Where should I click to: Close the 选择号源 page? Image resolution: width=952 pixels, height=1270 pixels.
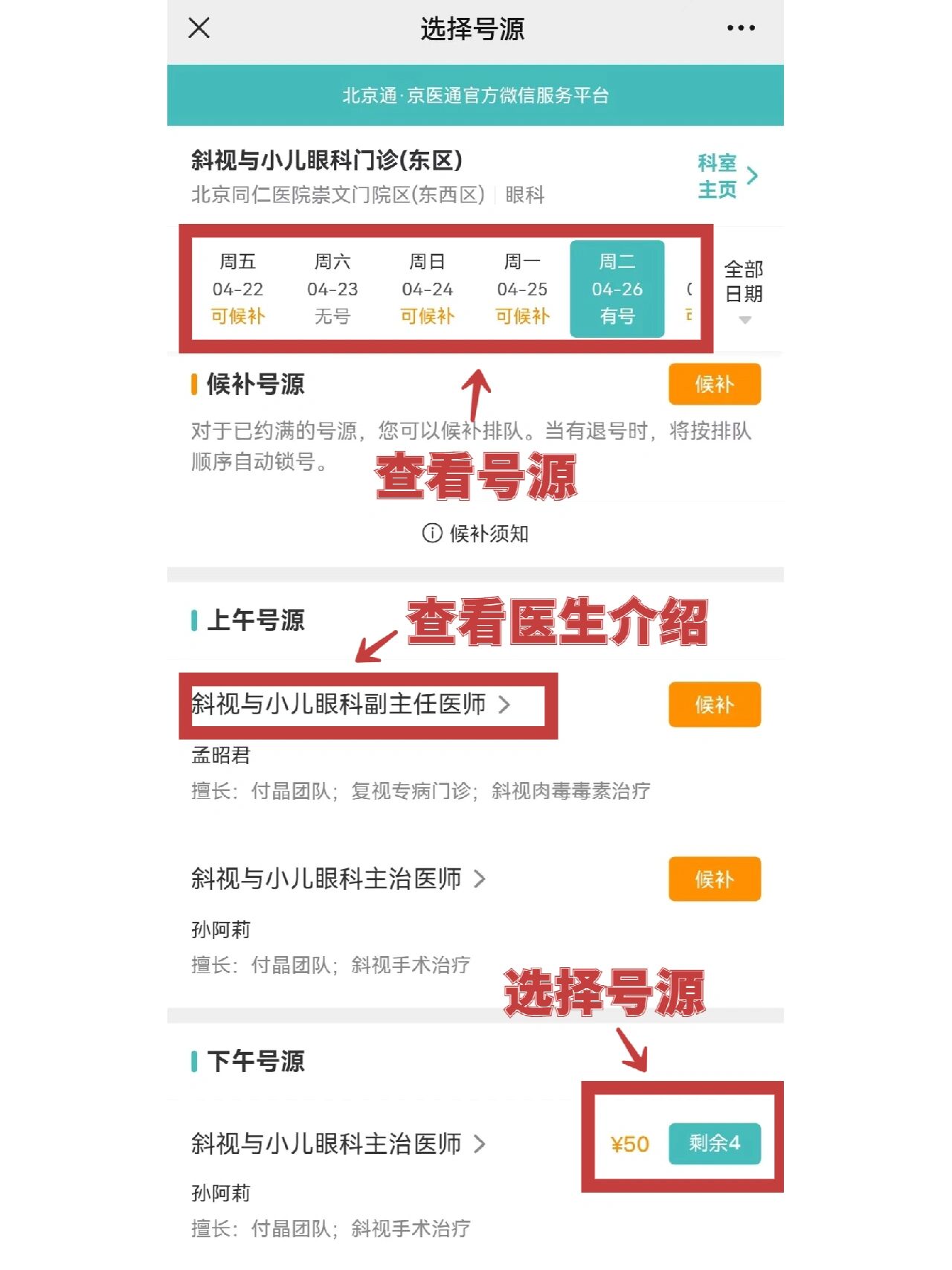[199, 28]
